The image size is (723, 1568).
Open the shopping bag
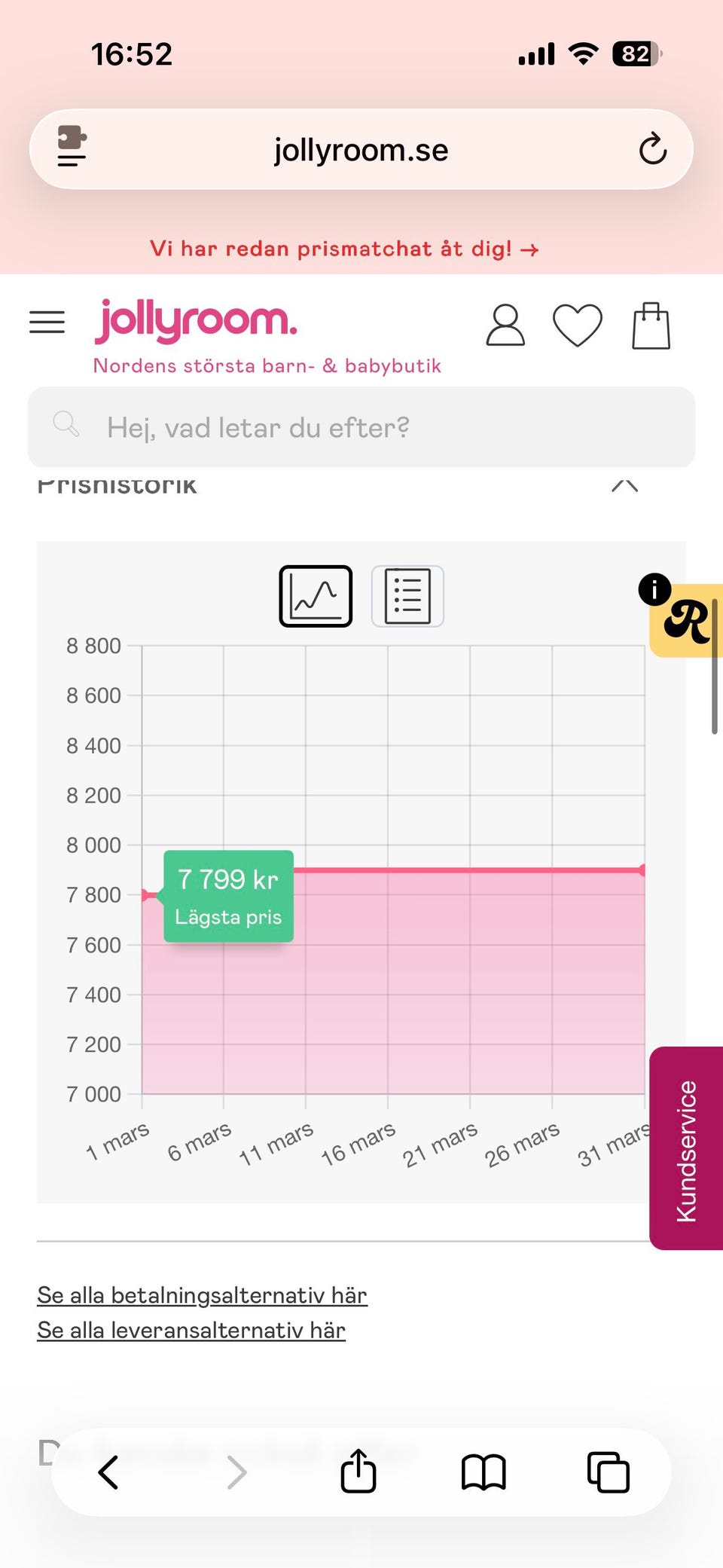click(x=651, y=326)
